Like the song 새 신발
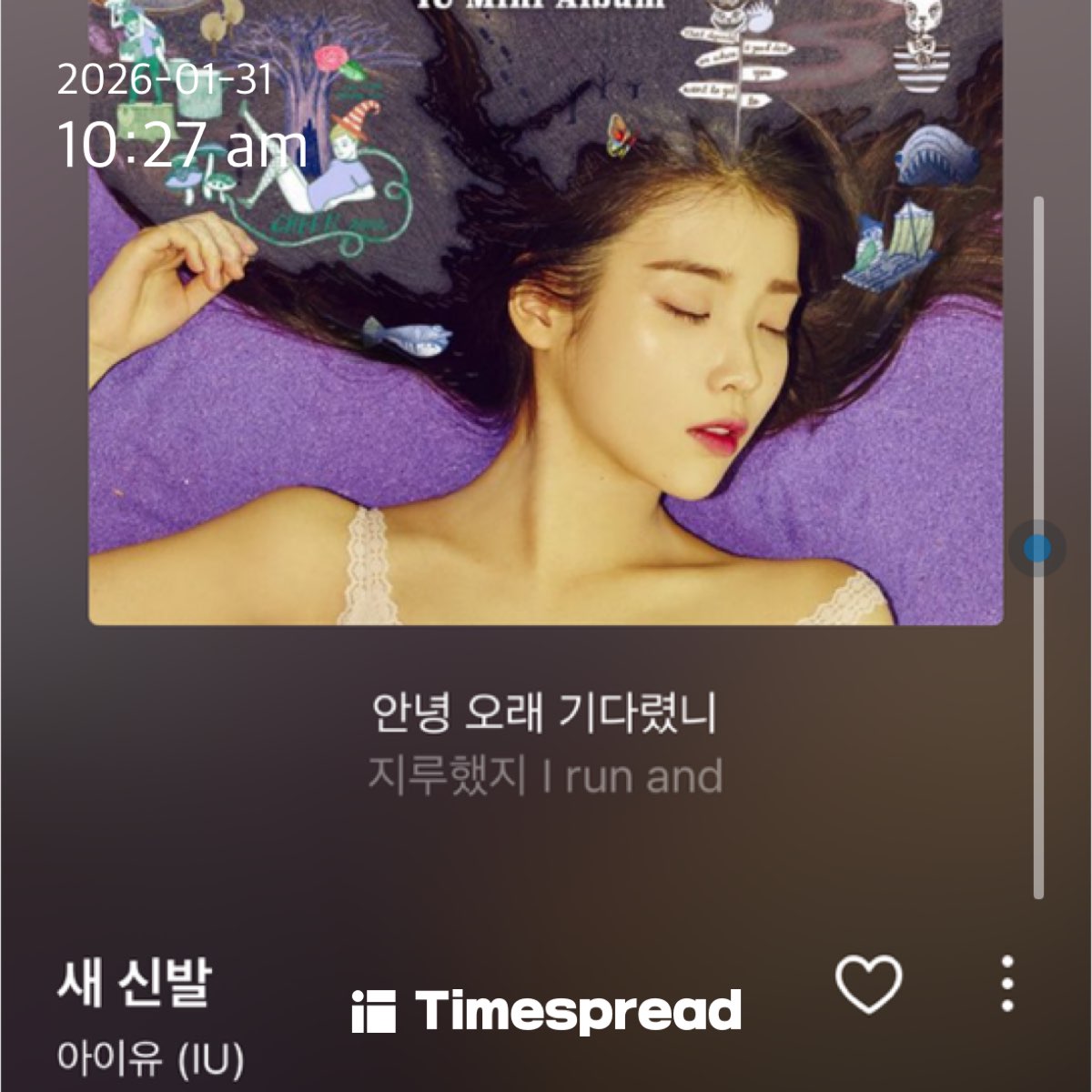The height and width of the screenshot is (1092, 1092). coord(868,985)
